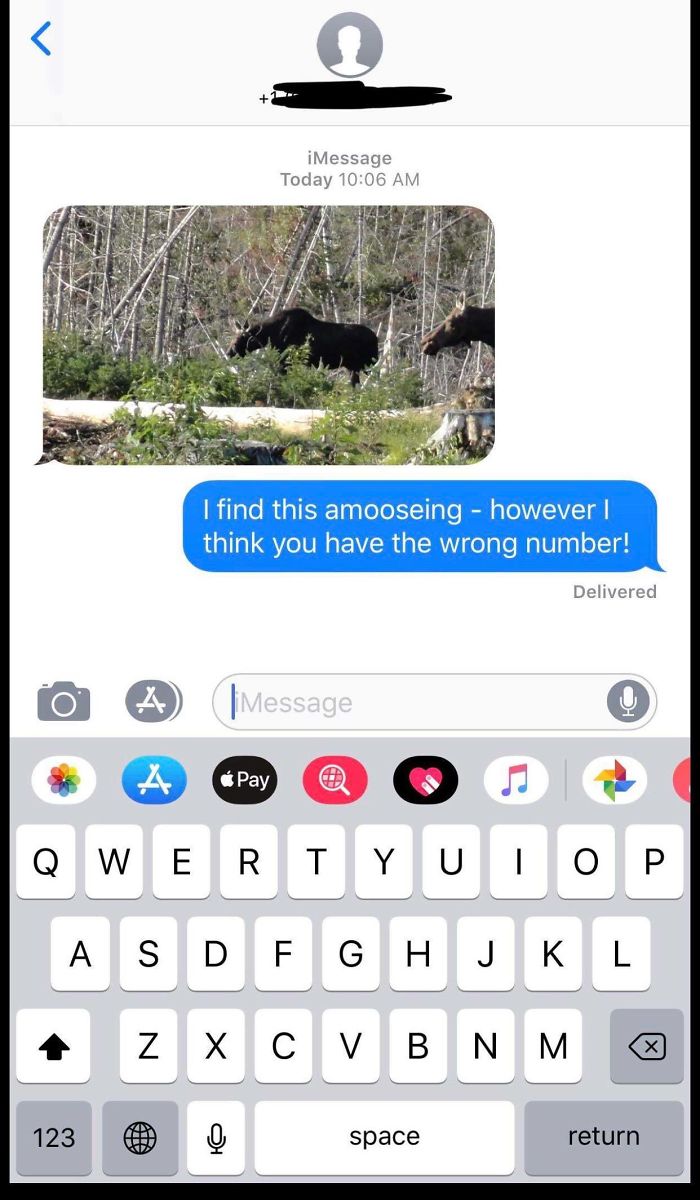700x1200 pixels.
Task: Open the camera to take a photo
Action: tap(64, 702)
